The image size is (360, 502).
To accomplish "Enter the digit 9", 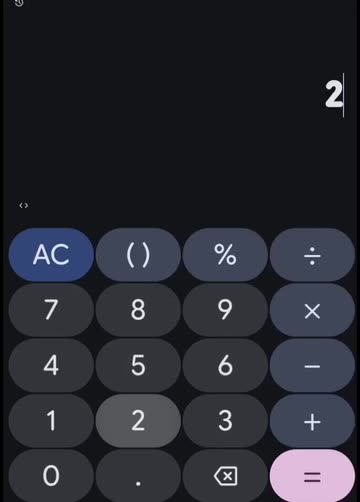I will tap(225, 310).
